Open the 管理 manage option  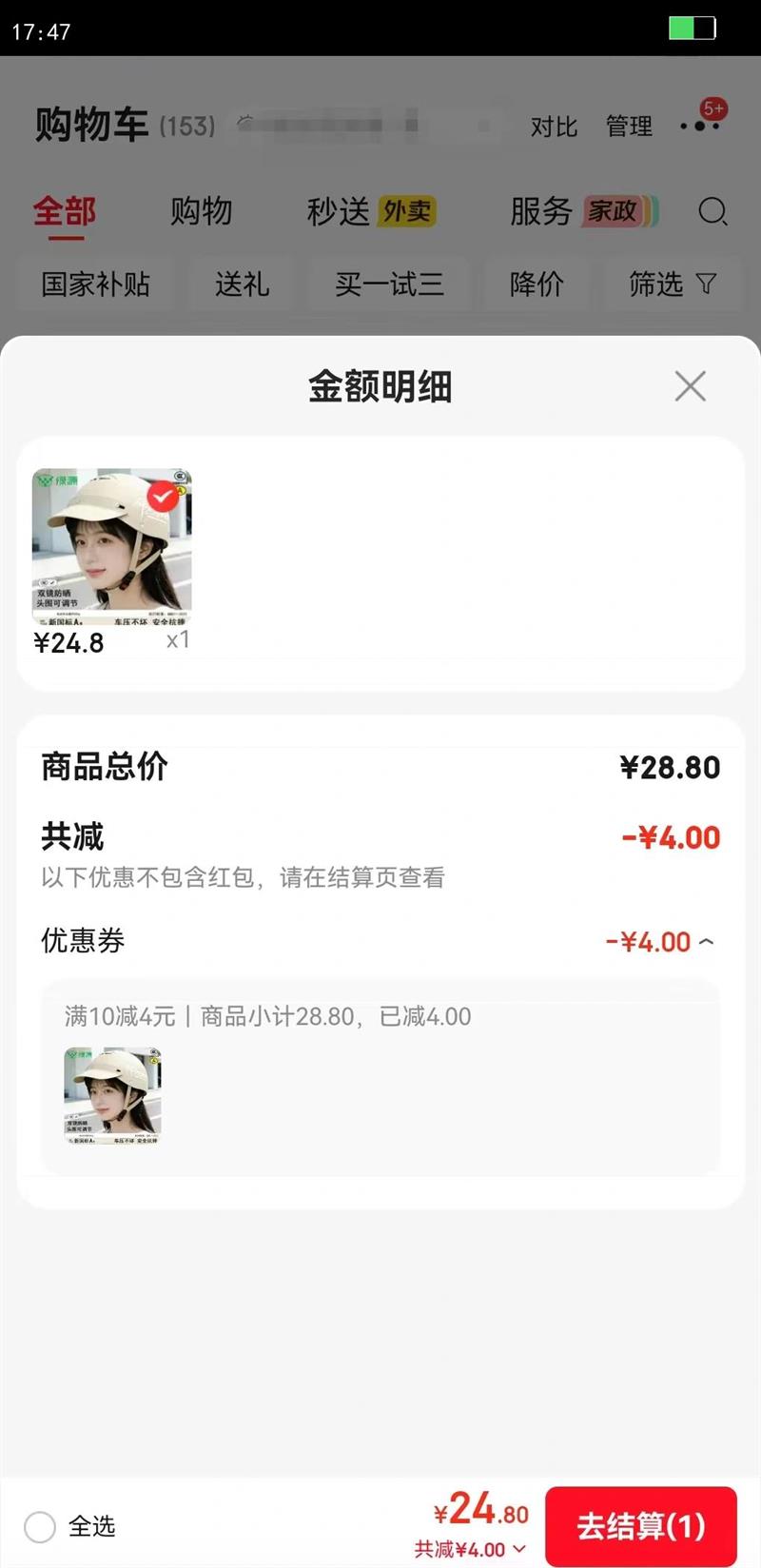[628, 126]
